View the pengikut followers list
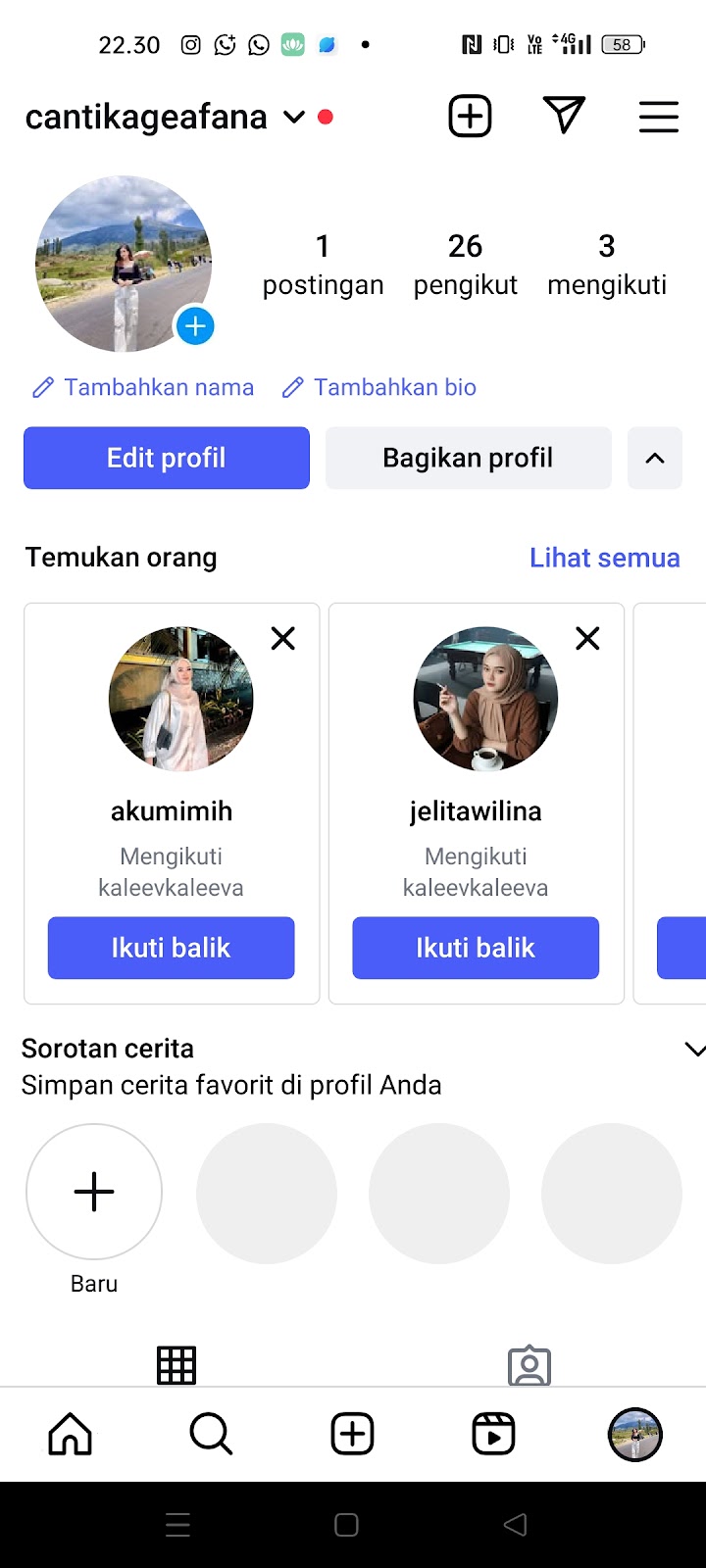 click(465, 264)
